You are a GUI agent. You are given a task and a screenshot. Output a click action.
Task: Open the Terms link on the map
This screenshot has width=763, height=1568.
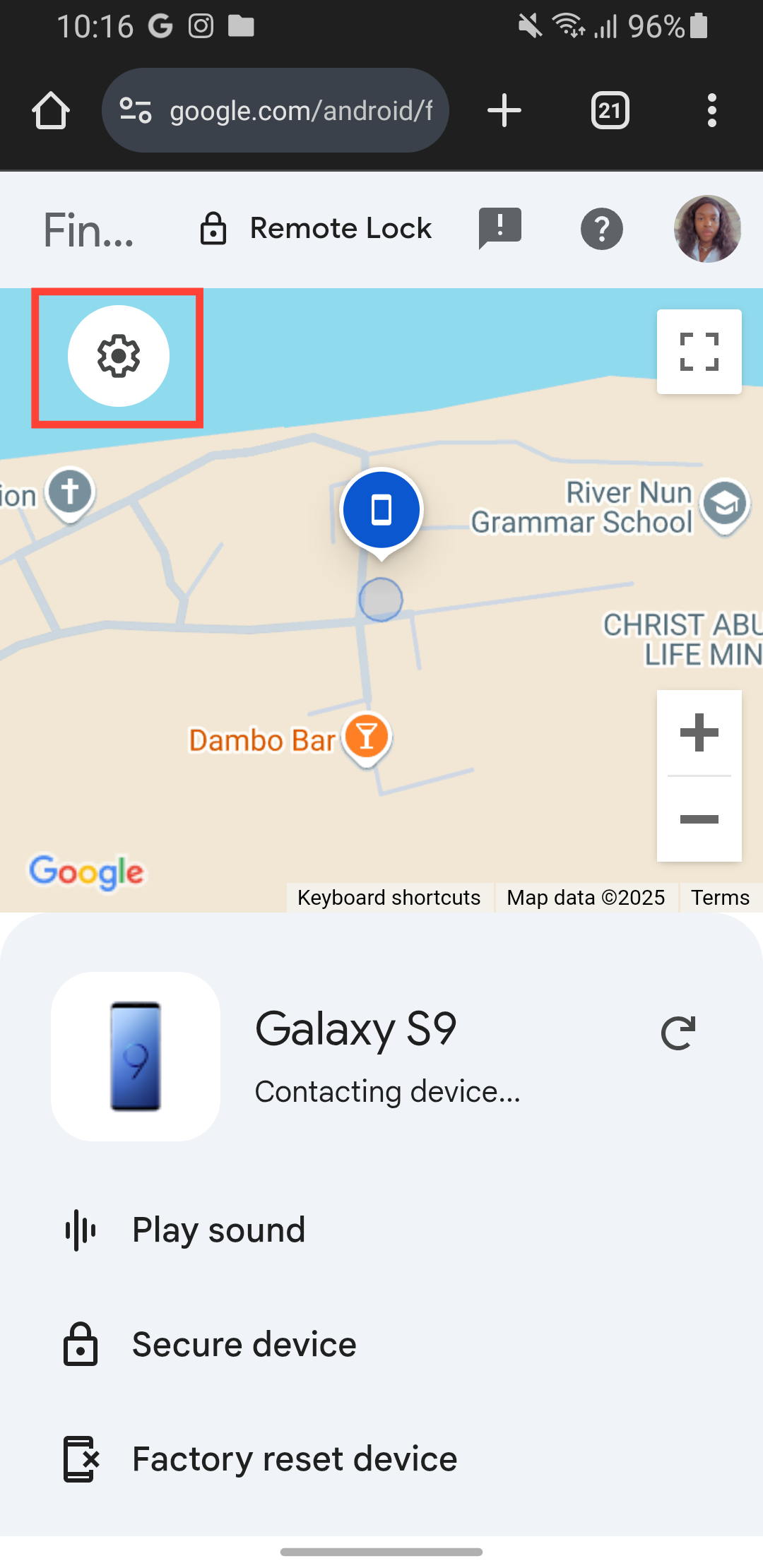tap(720, 898)
